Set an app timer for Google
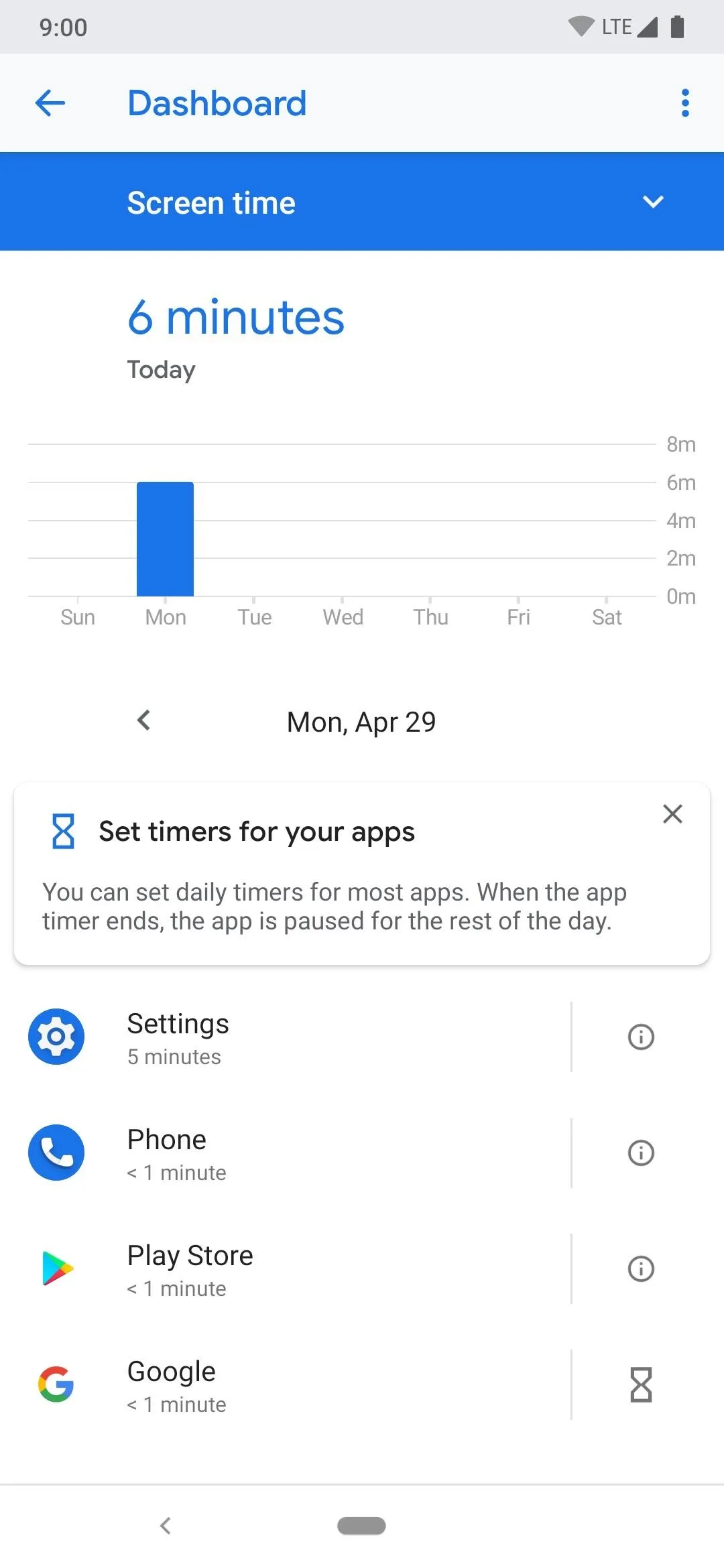 point(641,1384)
